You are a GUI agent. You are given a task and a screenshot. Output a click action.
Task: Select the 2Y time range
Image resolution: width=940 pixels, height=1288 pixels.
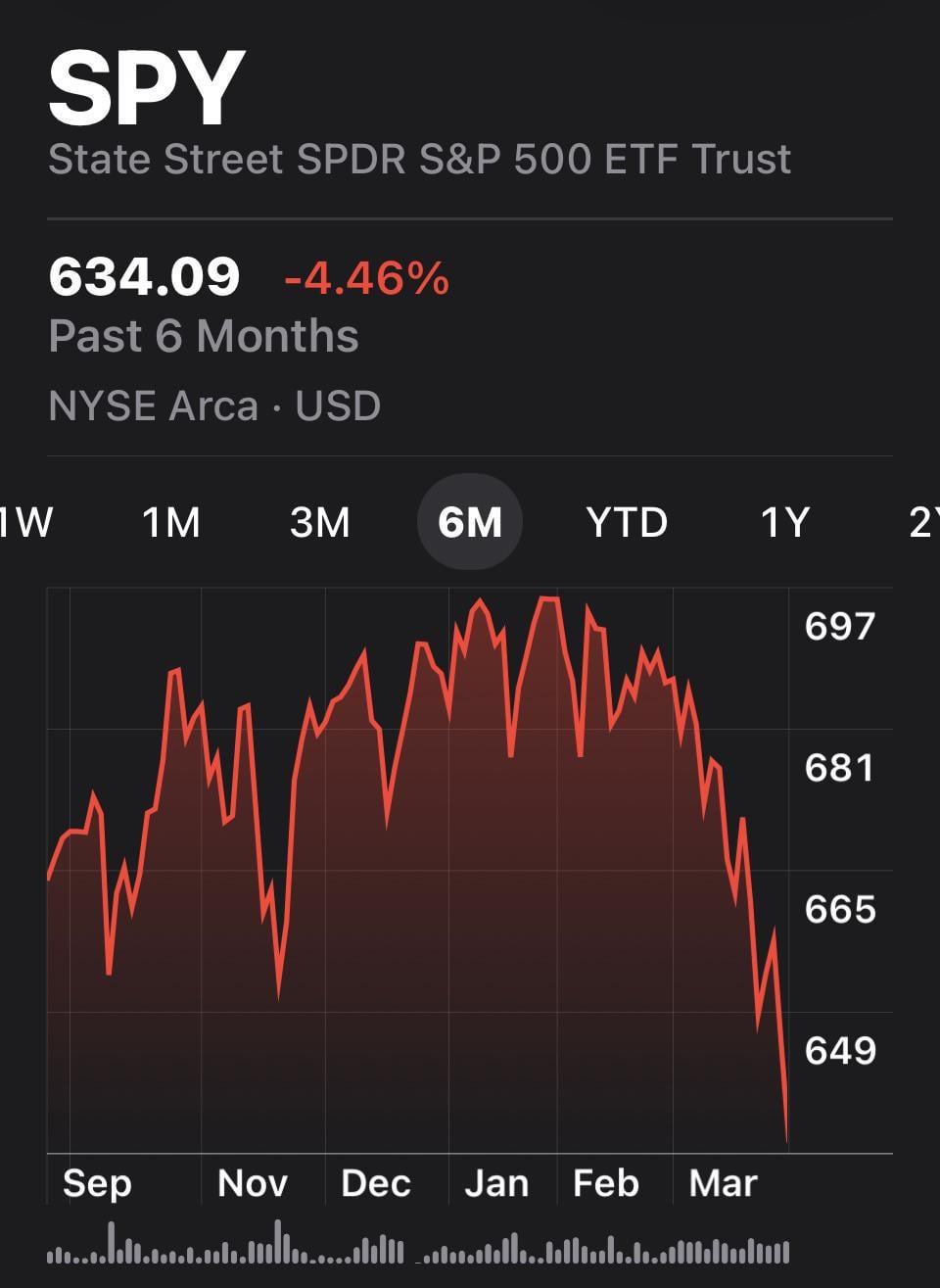923,522
